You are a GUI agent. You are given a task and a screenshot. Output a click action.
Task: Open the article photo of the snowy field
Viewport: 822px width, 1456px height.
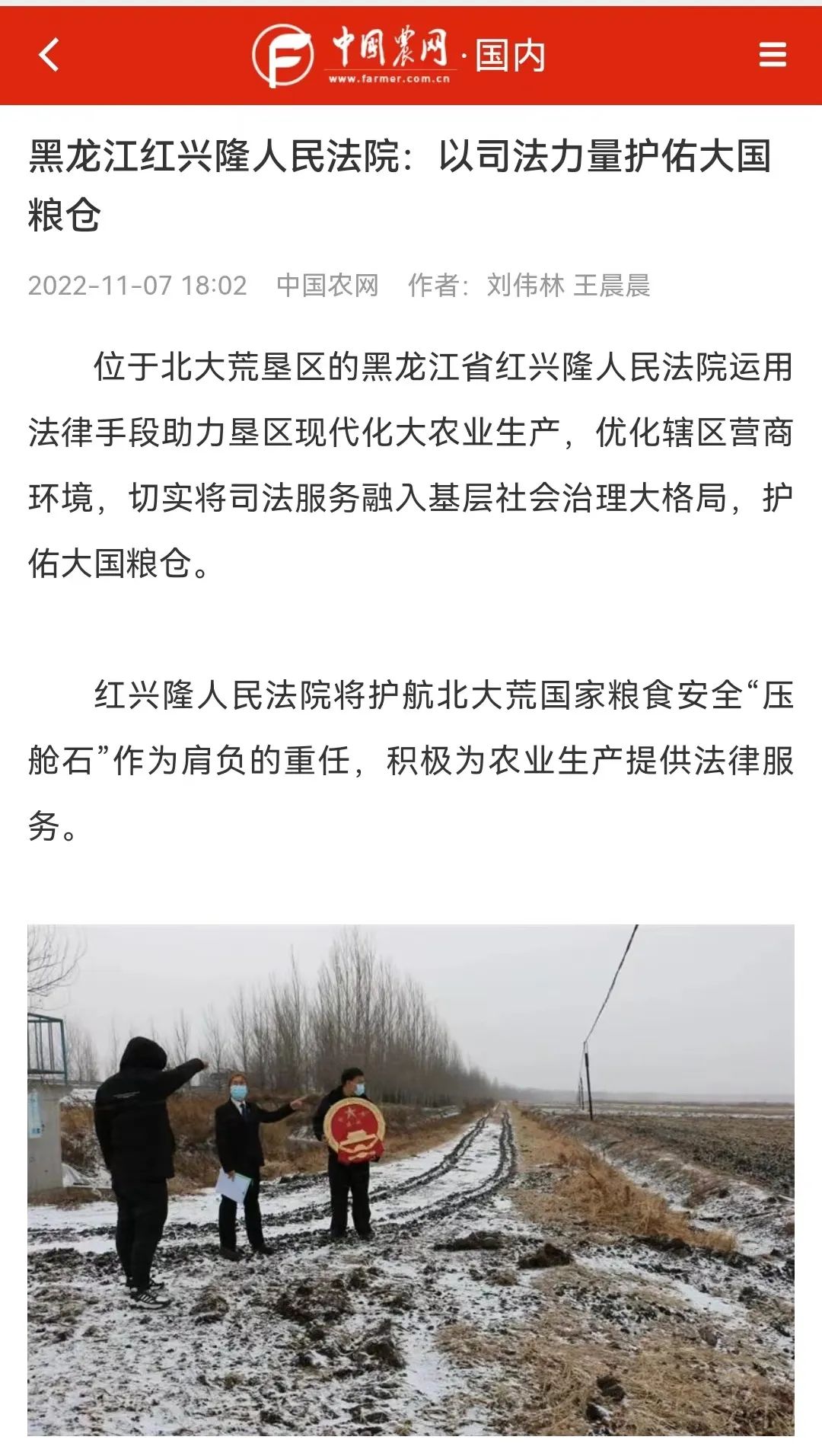point(411,1179)
